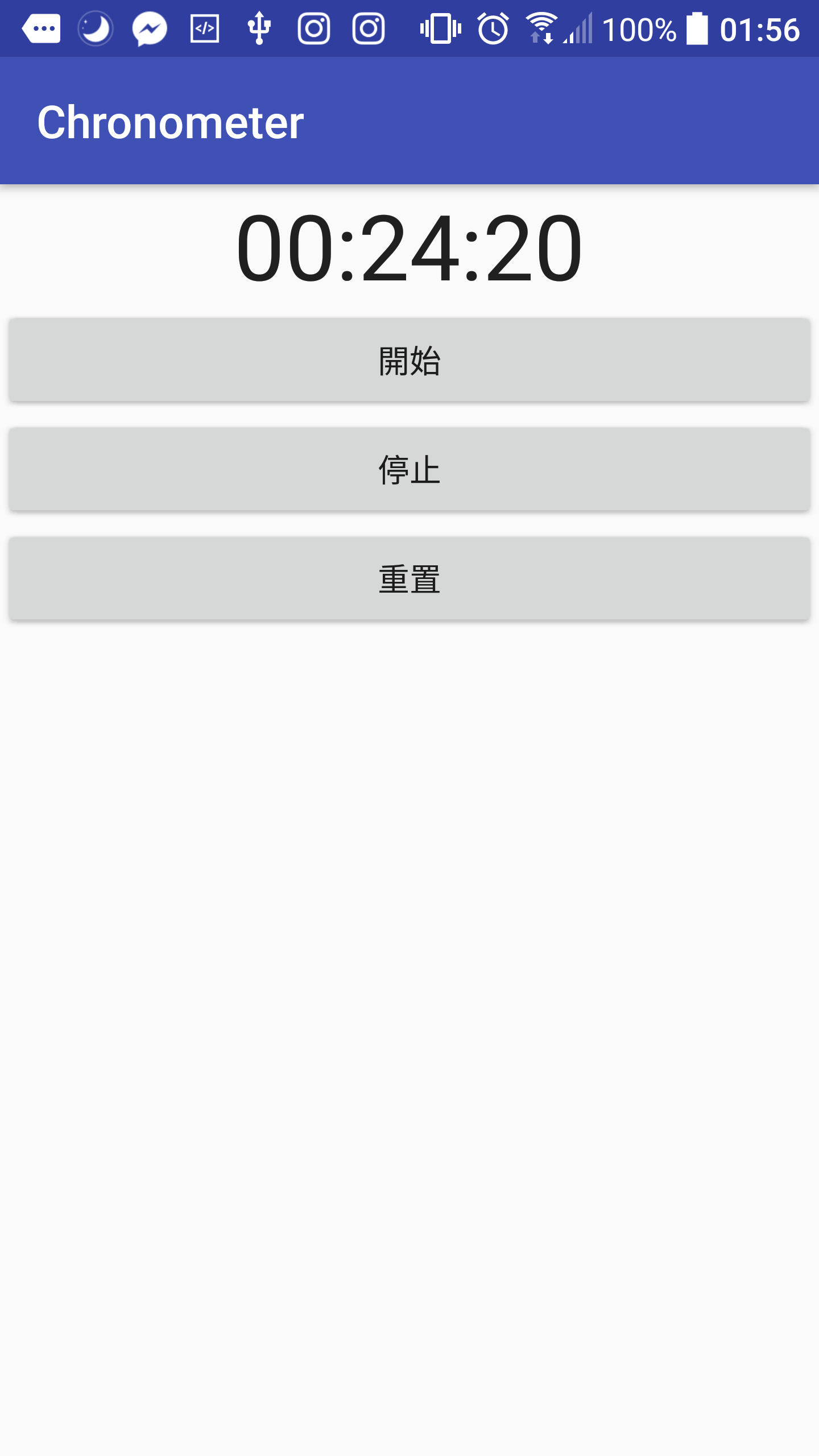
Task: Open the first Instagram status bar icon
Action: tap(313, 27)
